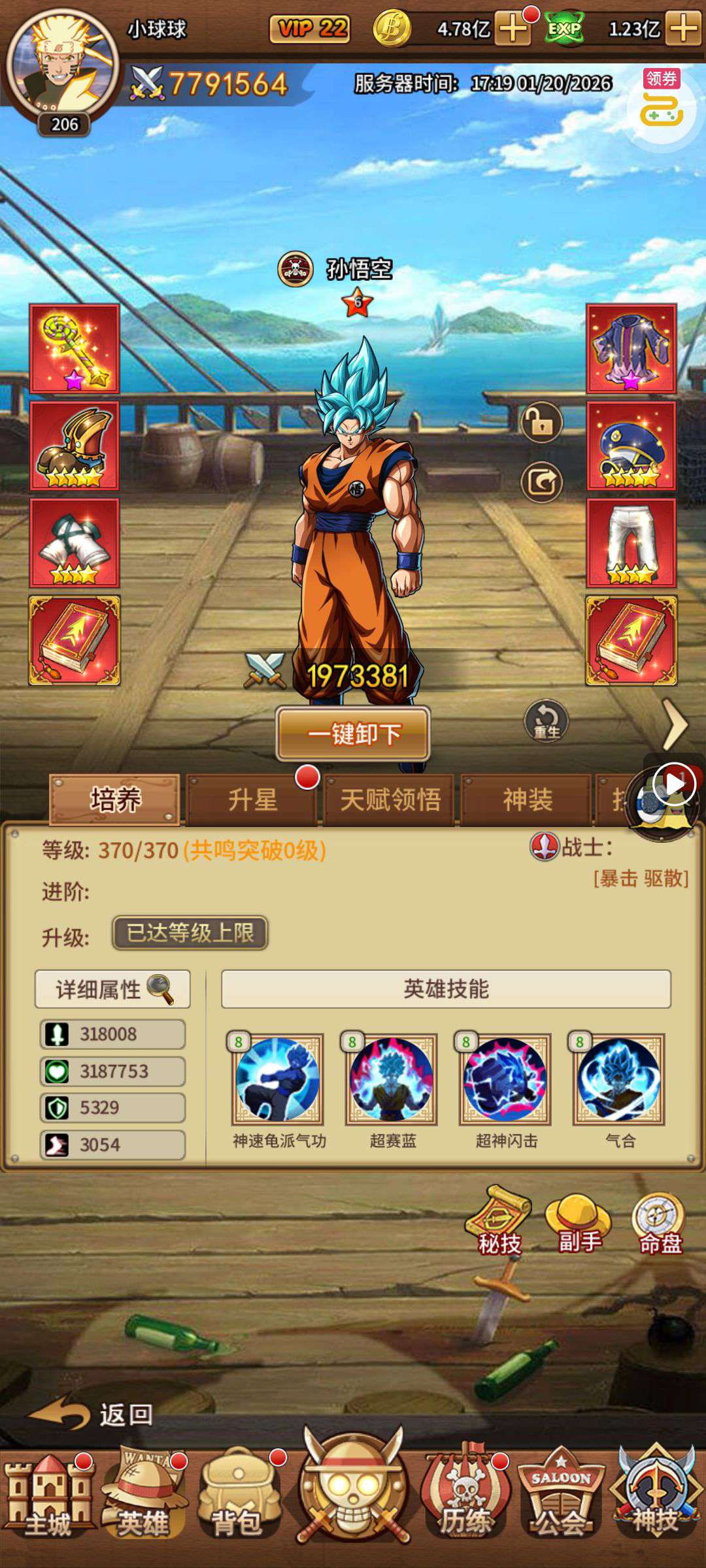Enter the 公会 guild saloon
This screenshot has width=706, height=1568.
click(561, 1496)
